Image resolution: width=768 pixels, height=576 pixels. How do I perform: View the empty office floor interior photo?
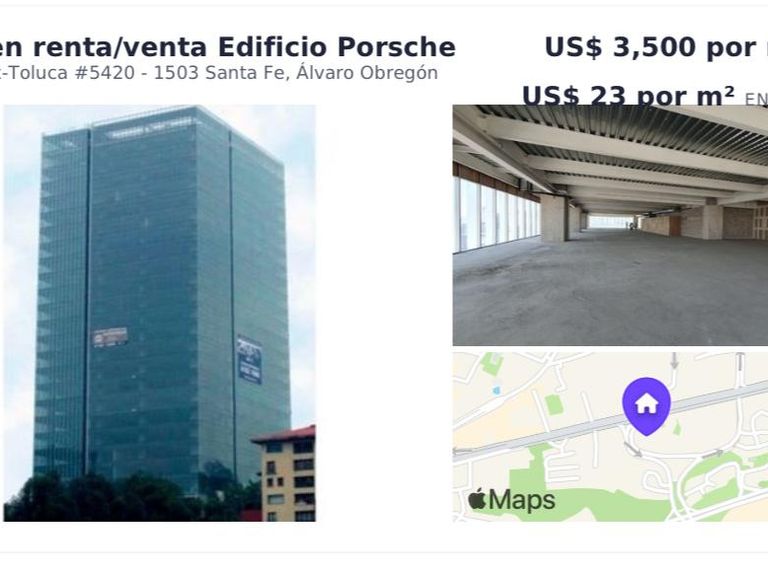pos(610,225)
